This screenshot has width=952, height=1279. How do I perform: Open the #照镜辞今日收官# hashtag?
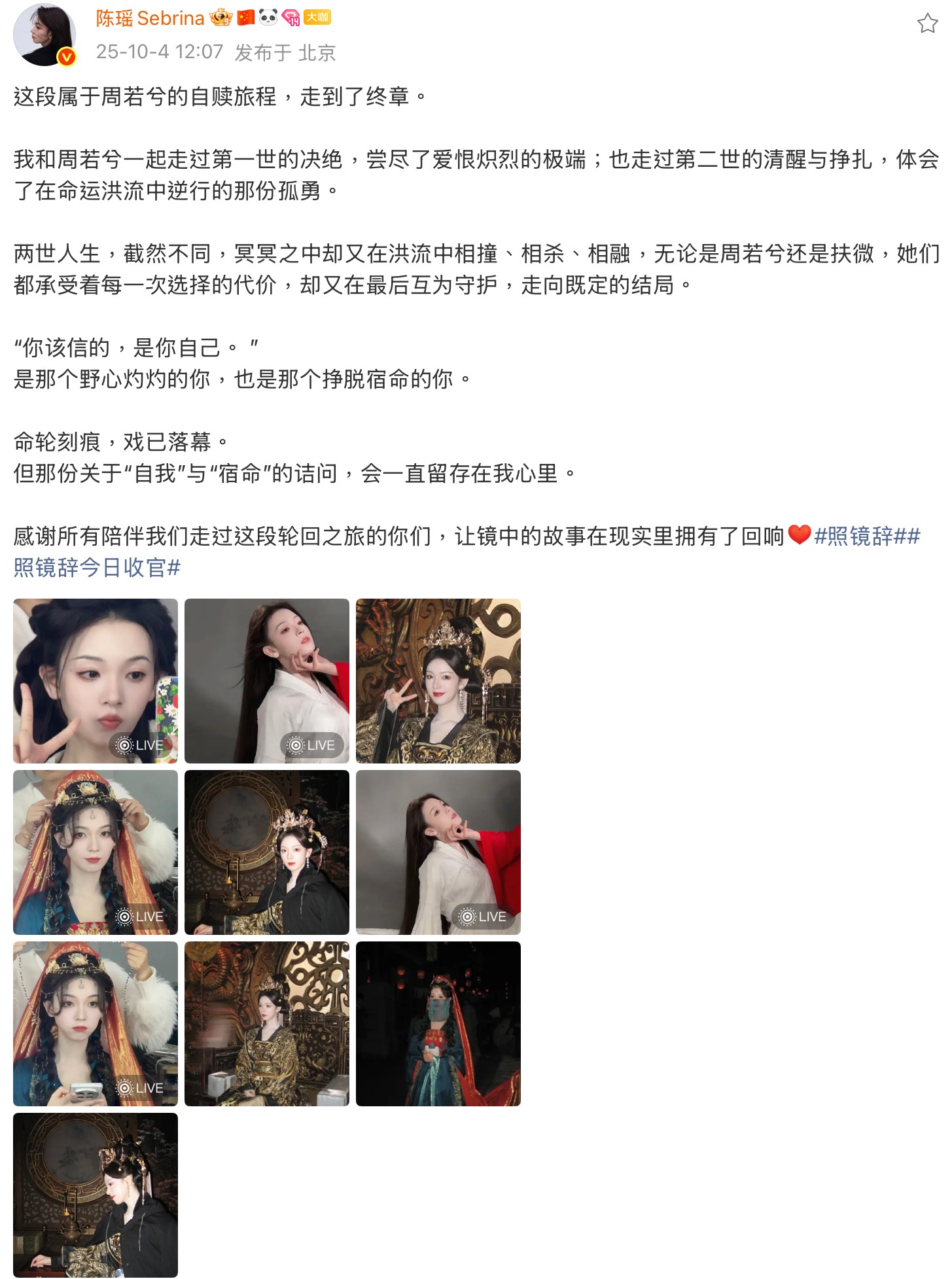pos(97,568)
